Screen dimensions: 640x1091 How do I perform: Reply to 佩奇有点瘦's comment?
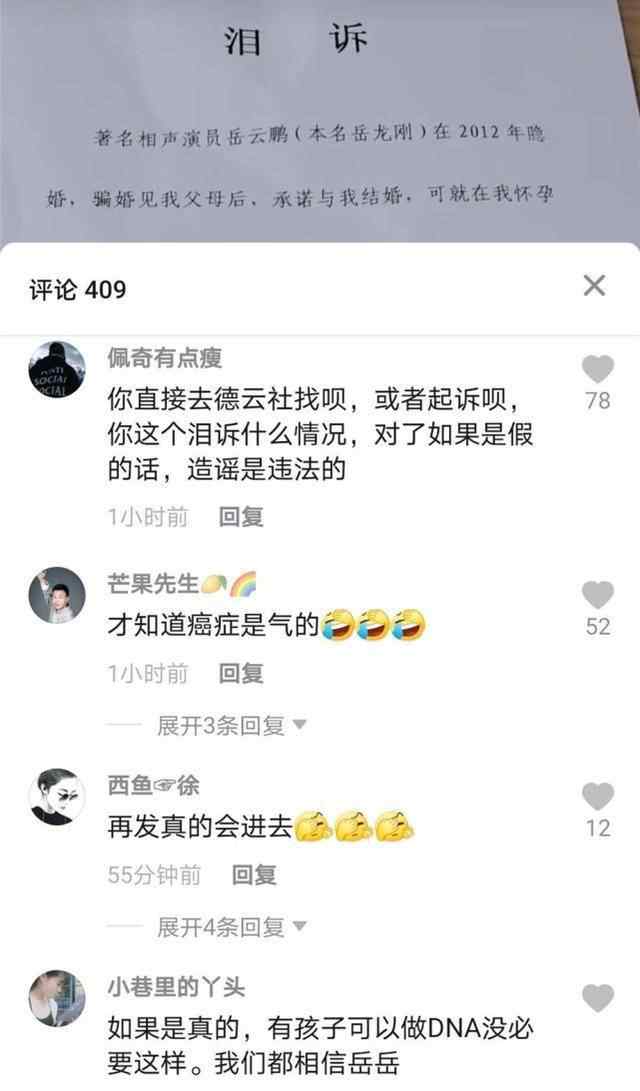241,517
